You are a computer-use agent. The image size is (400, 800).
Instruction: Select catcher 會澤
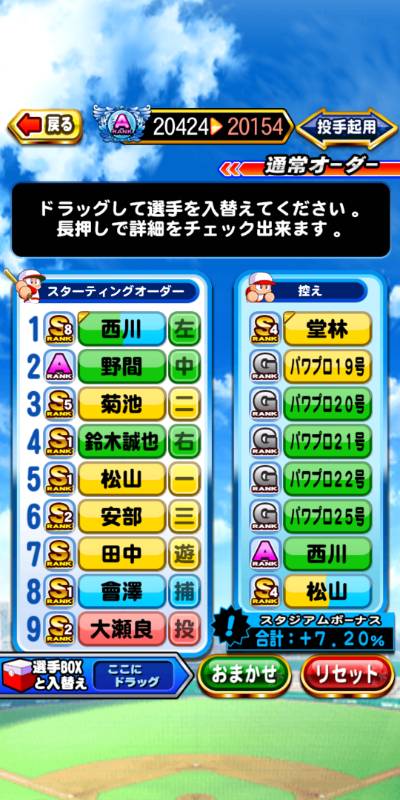(122, 592)
